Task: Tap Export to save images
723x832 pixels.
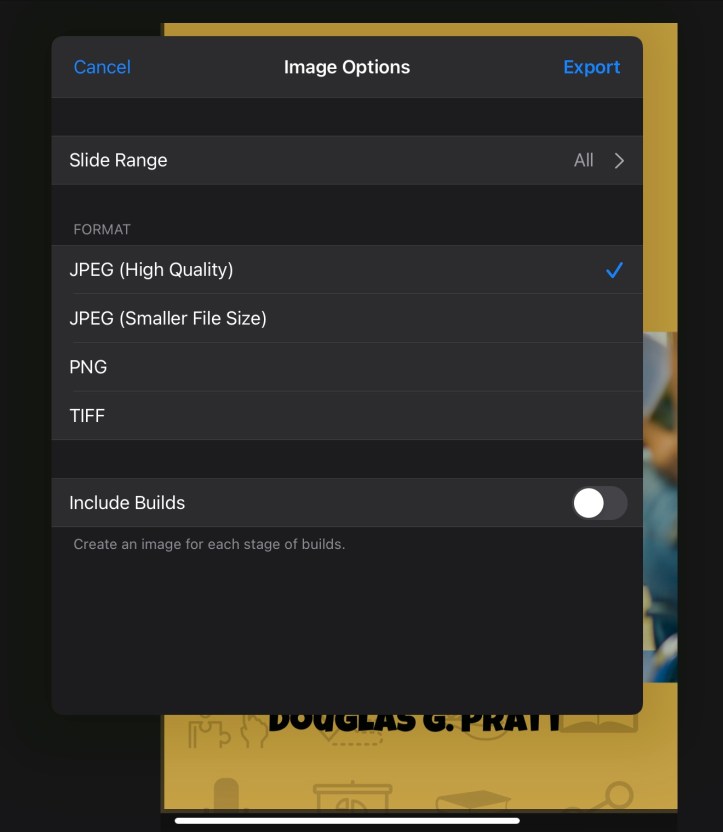Action: pyautogui.click(x=591, y=67)
